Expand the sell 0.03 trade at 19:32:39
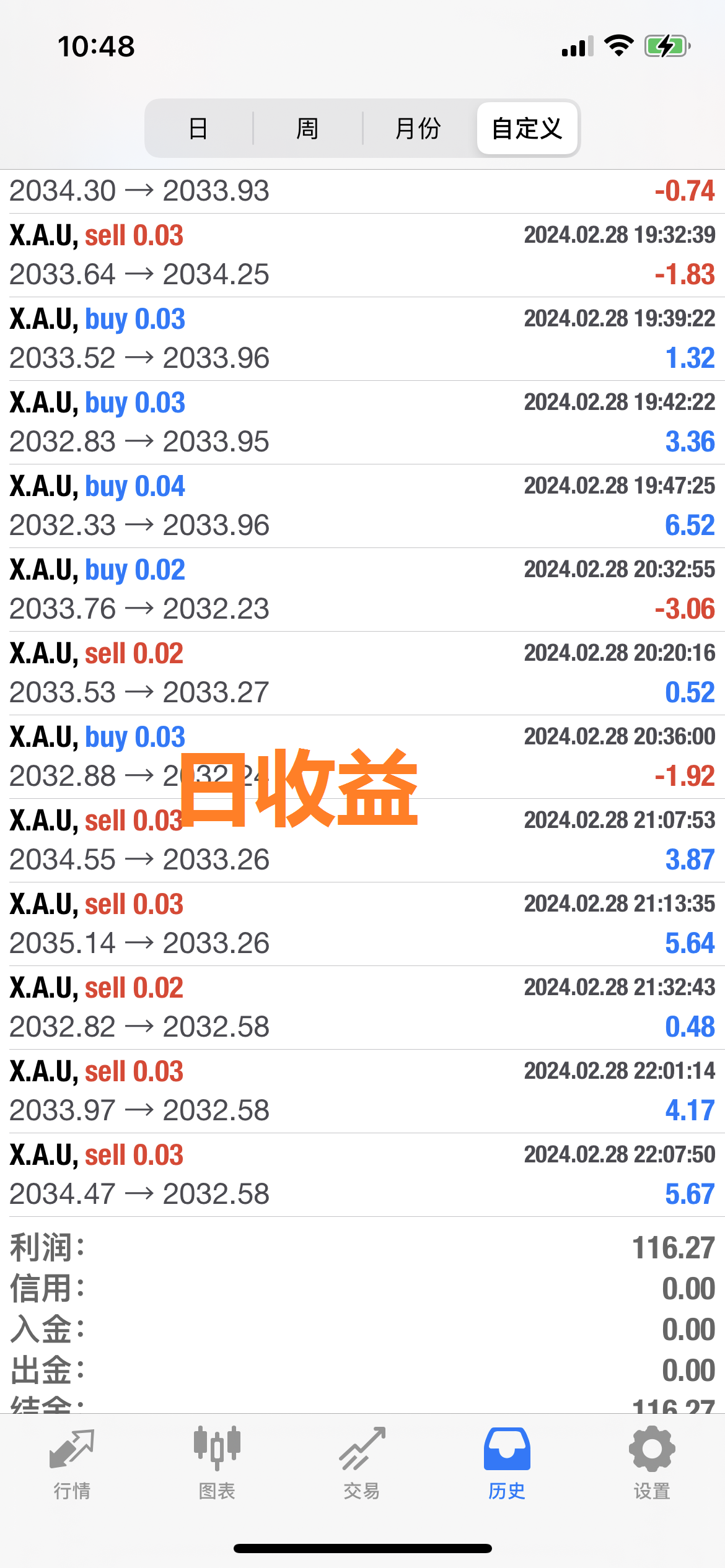Screen dimensions: 725x1568 (362, 255)
